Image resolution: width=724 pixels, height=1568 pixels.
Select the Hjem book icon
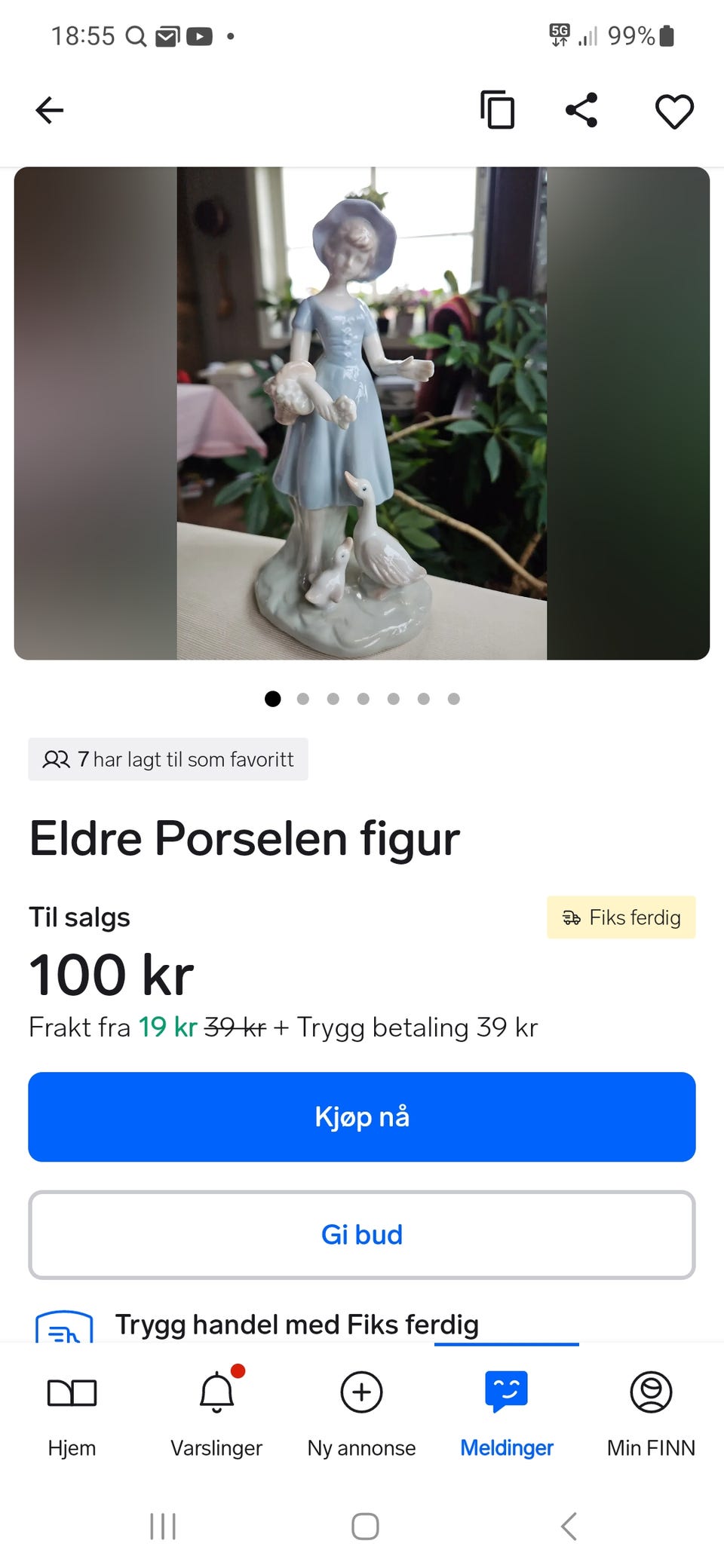coord(72,1392)
